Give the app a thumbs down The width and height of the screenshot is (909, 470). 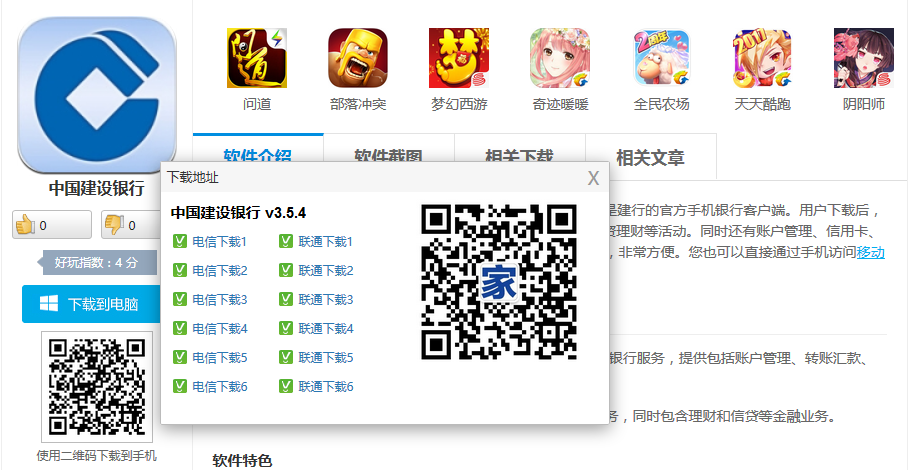[x=120, y=225]
